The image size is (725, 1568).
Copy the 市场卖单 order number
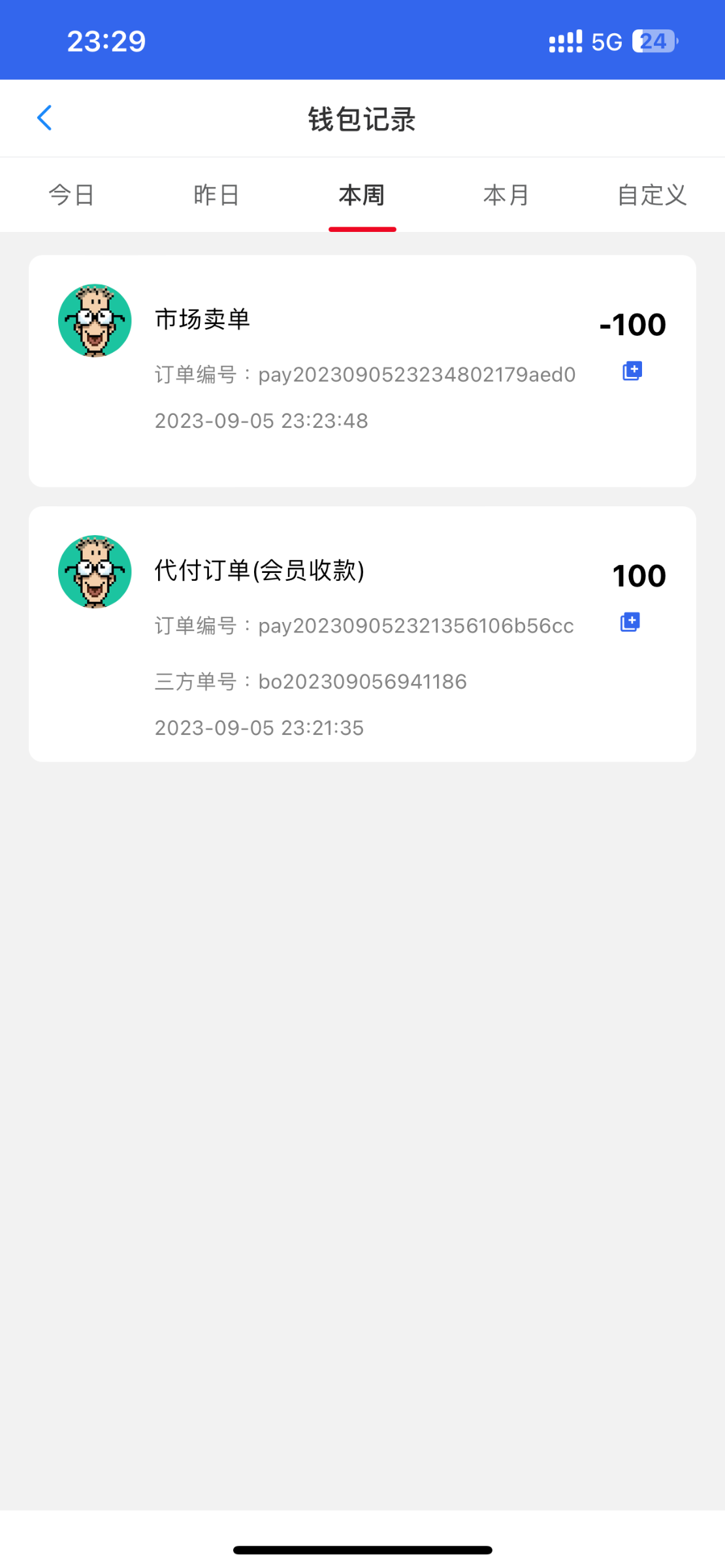(631, 370)
